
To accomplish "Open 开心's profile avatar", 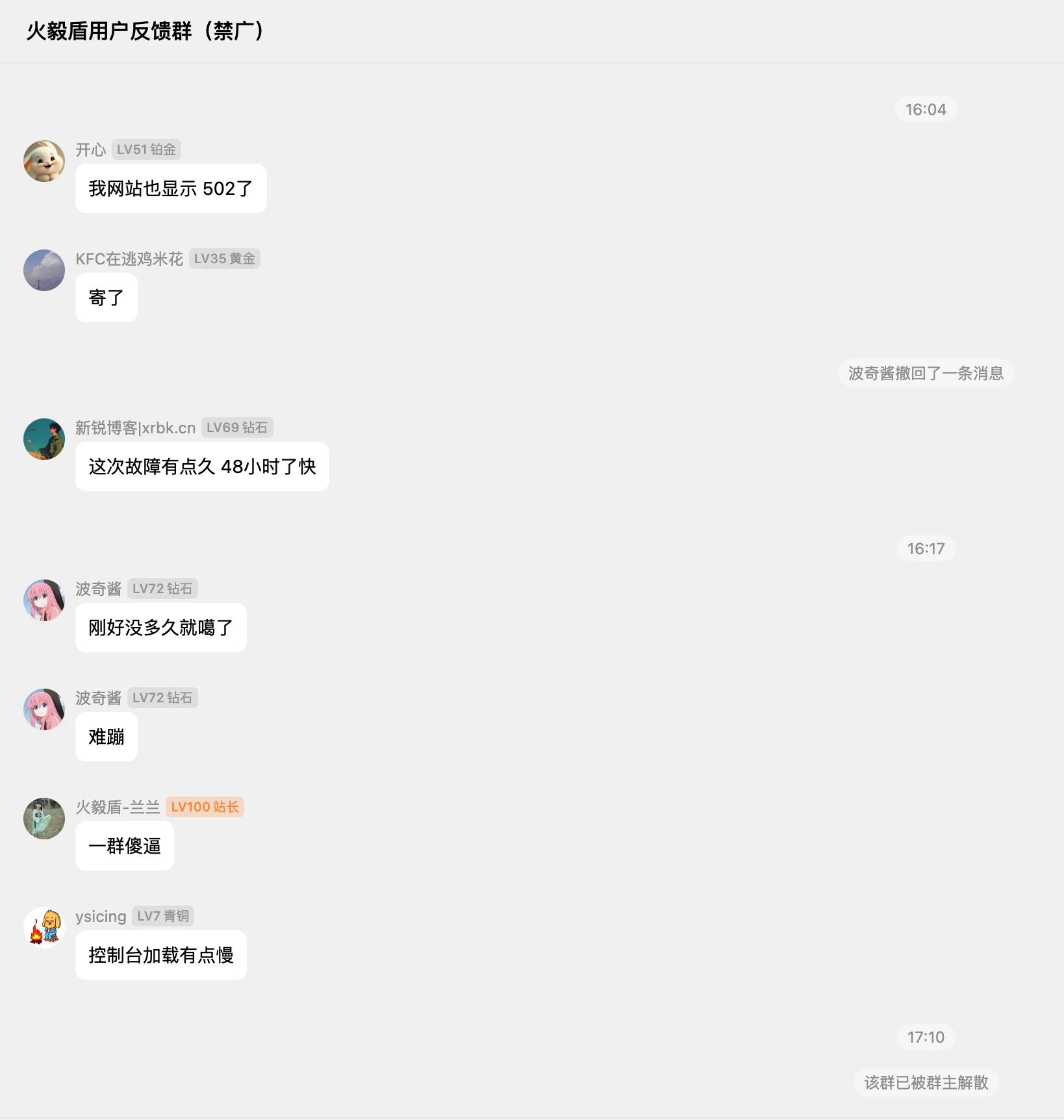I will pyautogui.click(x=44, y=161).
